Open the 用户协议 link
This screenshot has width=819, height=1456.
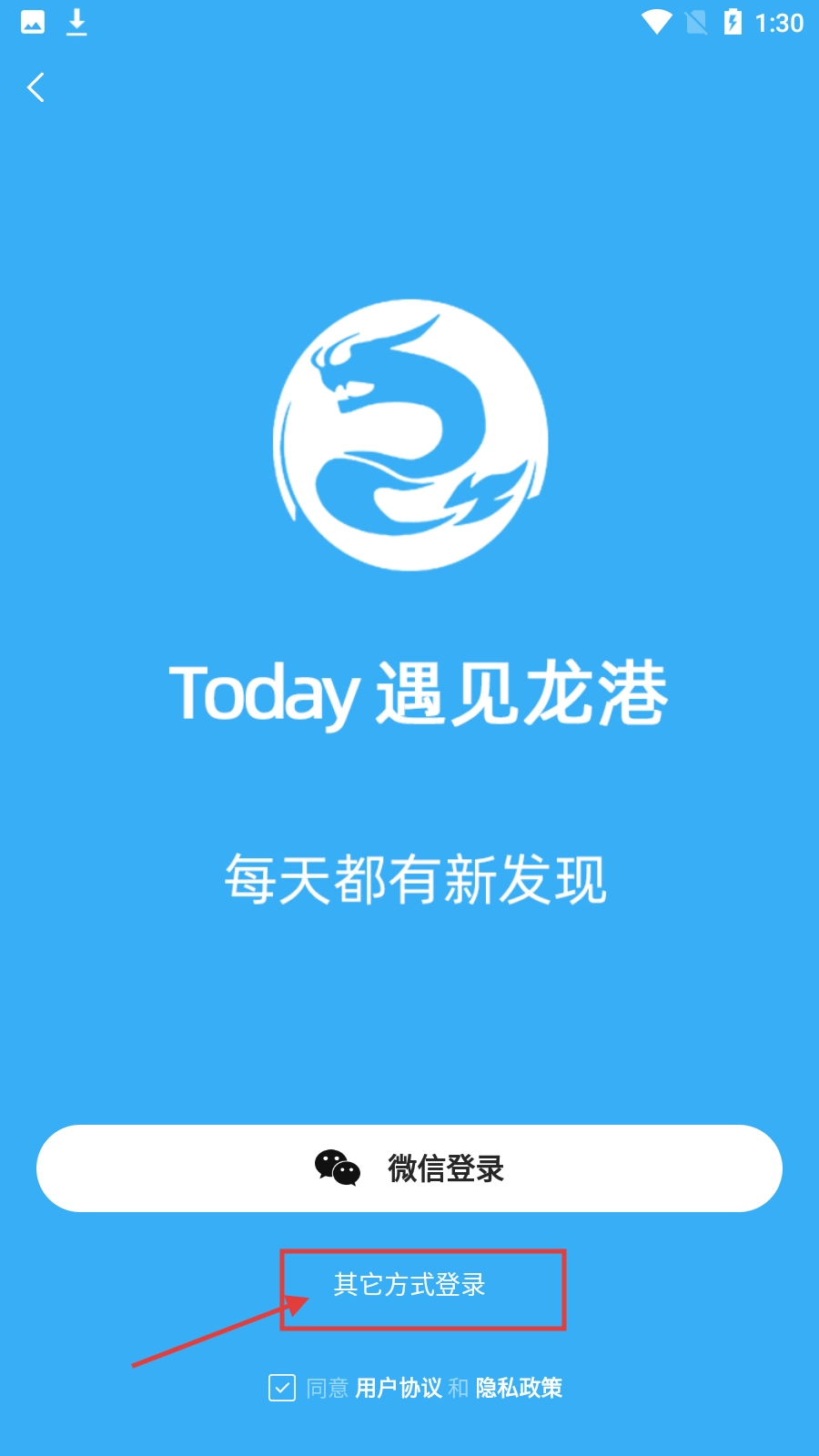click(x=399, y=1388)
